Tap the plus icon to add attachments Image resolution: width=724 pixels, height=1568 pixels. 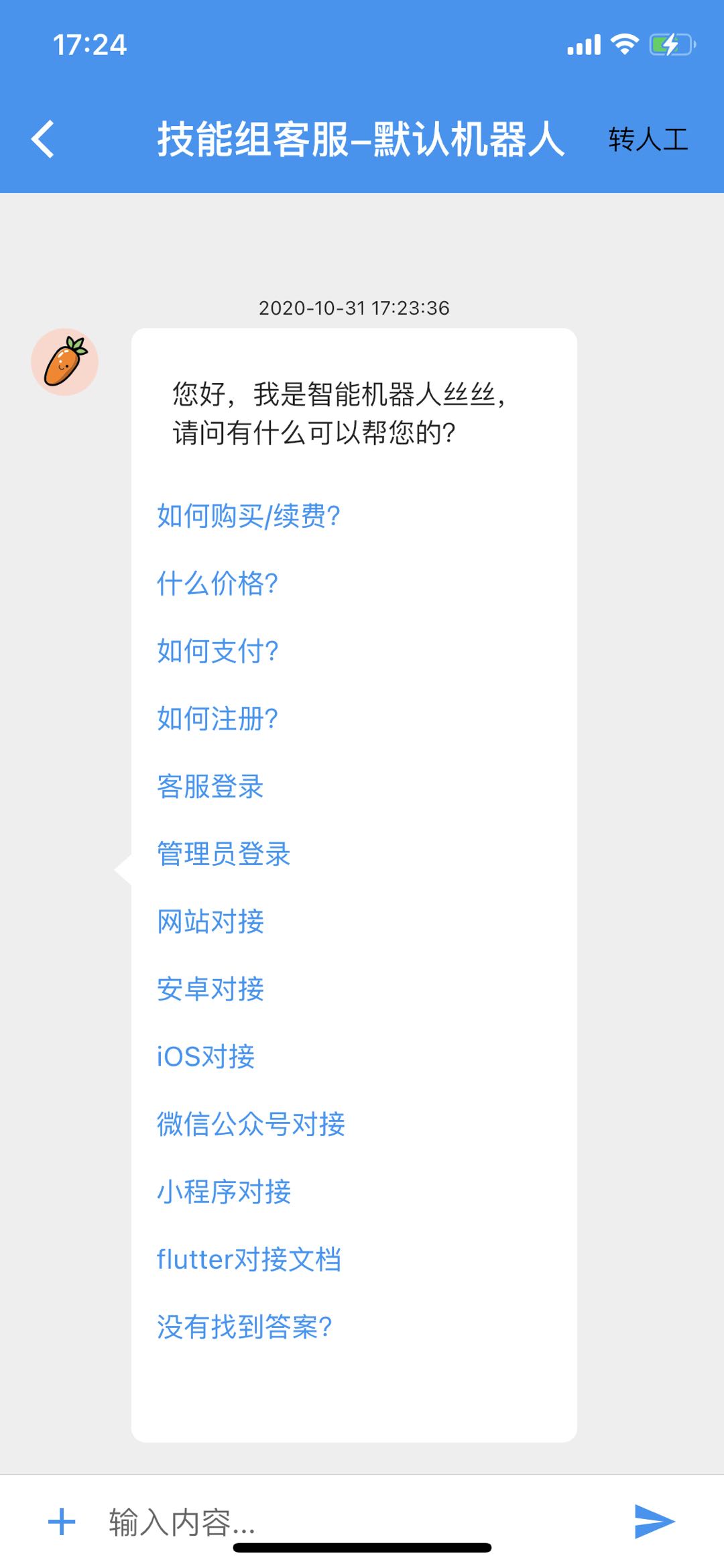62,1521
